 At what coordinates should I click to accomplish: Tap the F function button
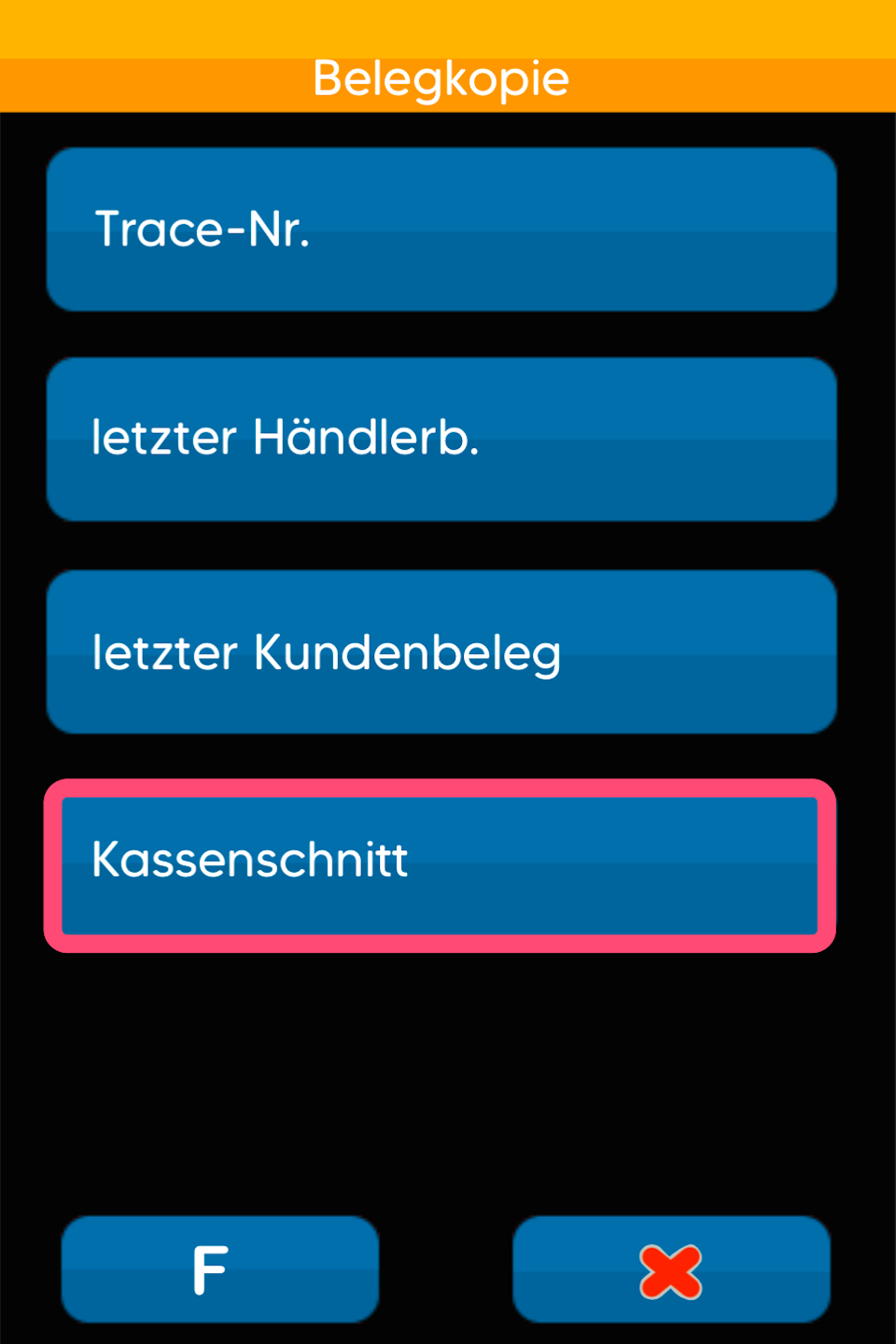[220, 1269]
